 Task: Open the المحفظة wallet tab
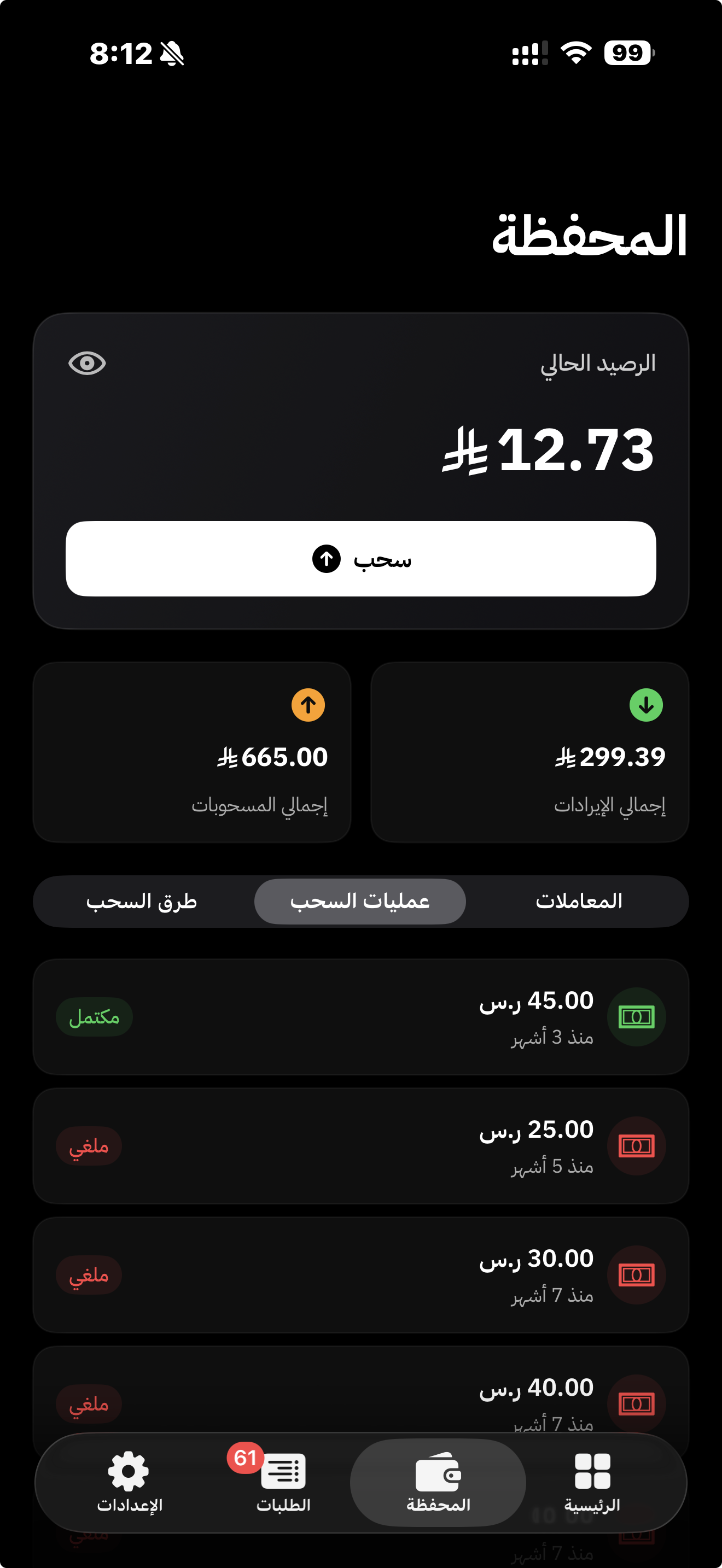click(438, 1482)
